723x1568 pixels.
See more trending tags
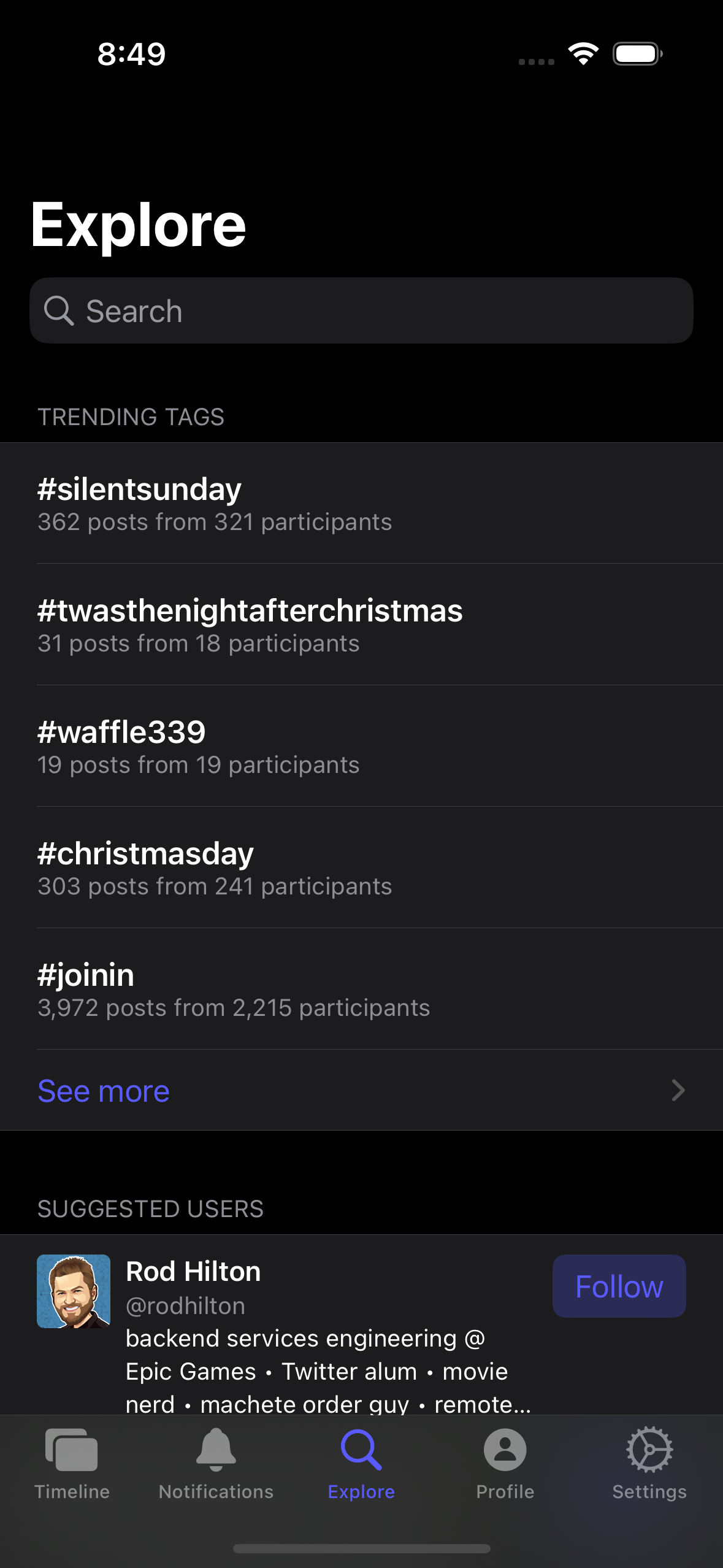pos(361,1090)
